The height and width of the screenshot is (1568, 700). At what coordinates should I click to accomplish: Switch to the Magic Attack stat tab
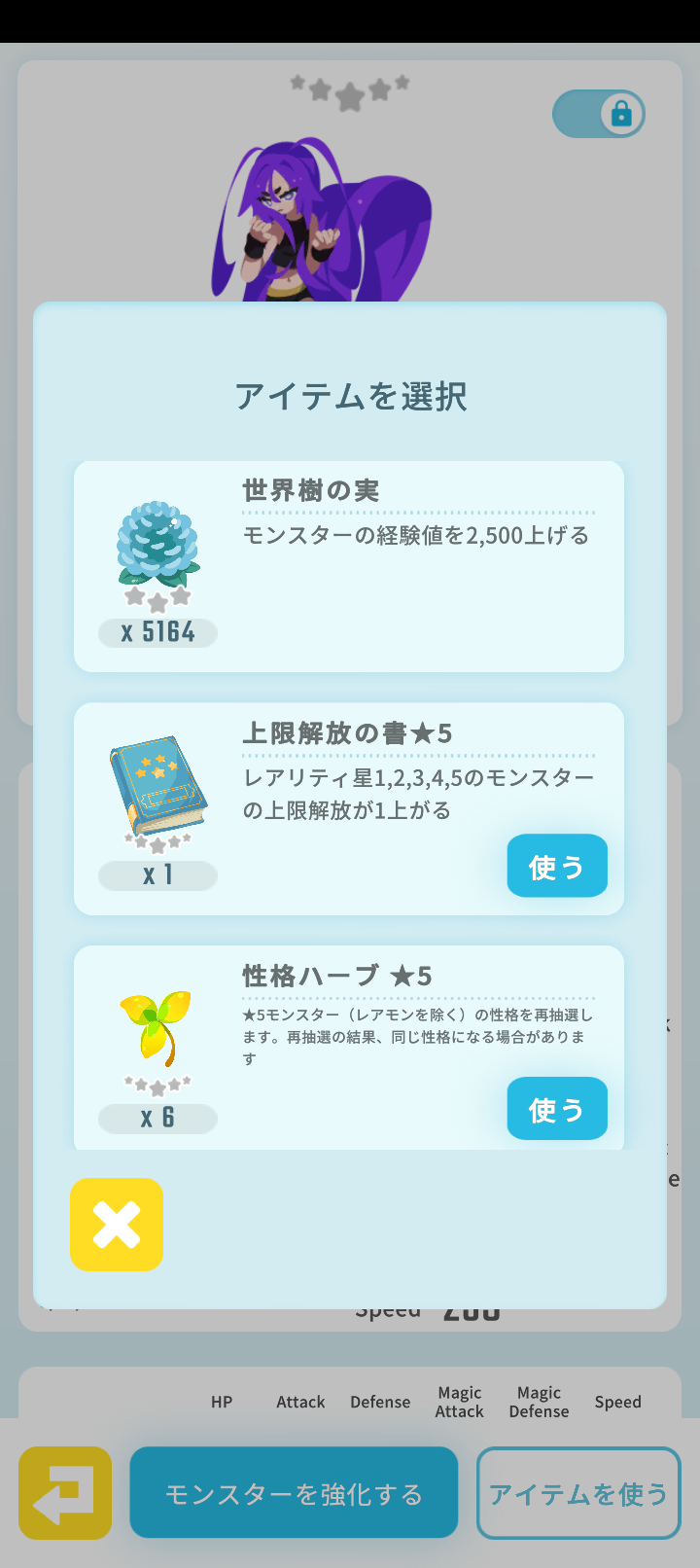(459, 1402)
